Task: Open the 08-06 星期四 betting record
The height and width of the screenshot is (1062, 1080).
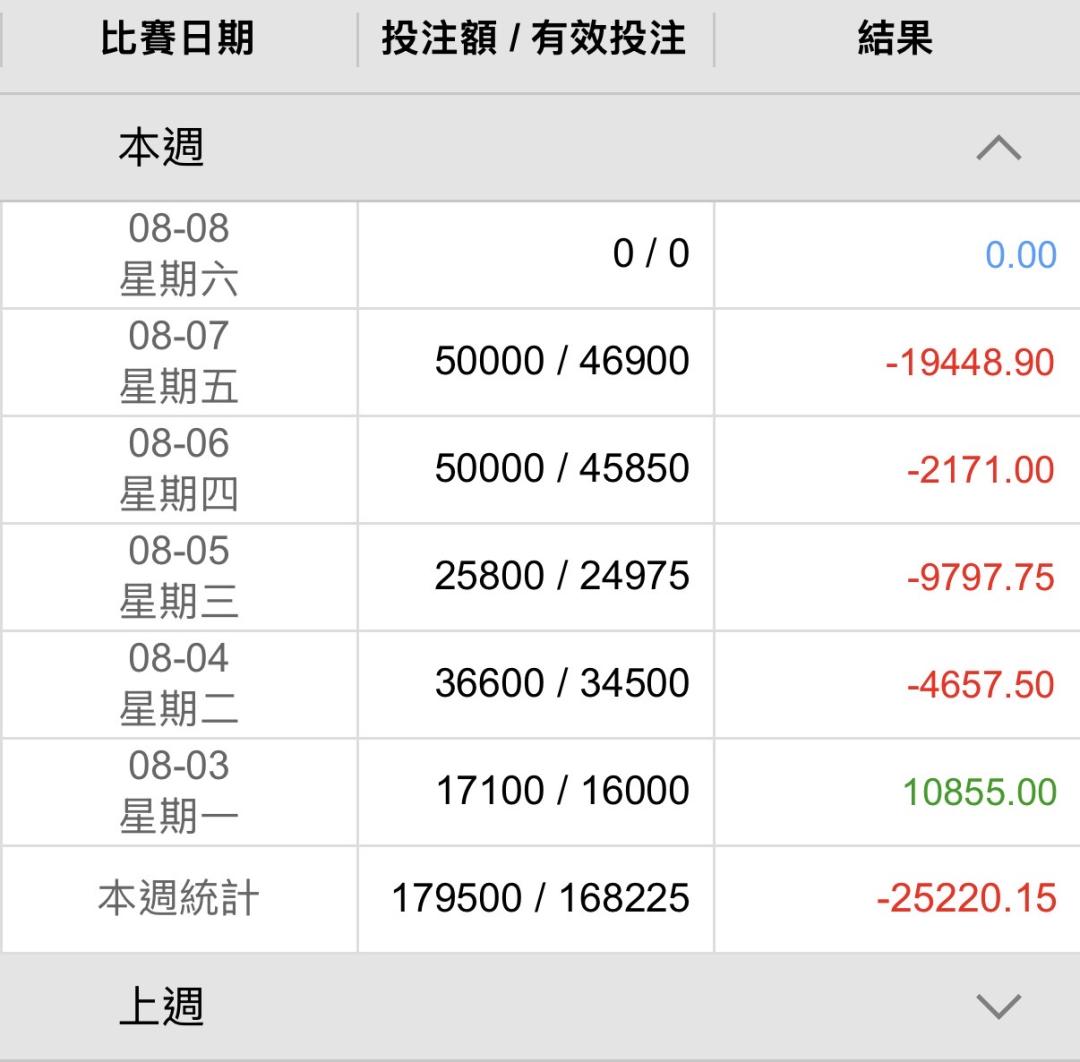Action: pos(540,470)
